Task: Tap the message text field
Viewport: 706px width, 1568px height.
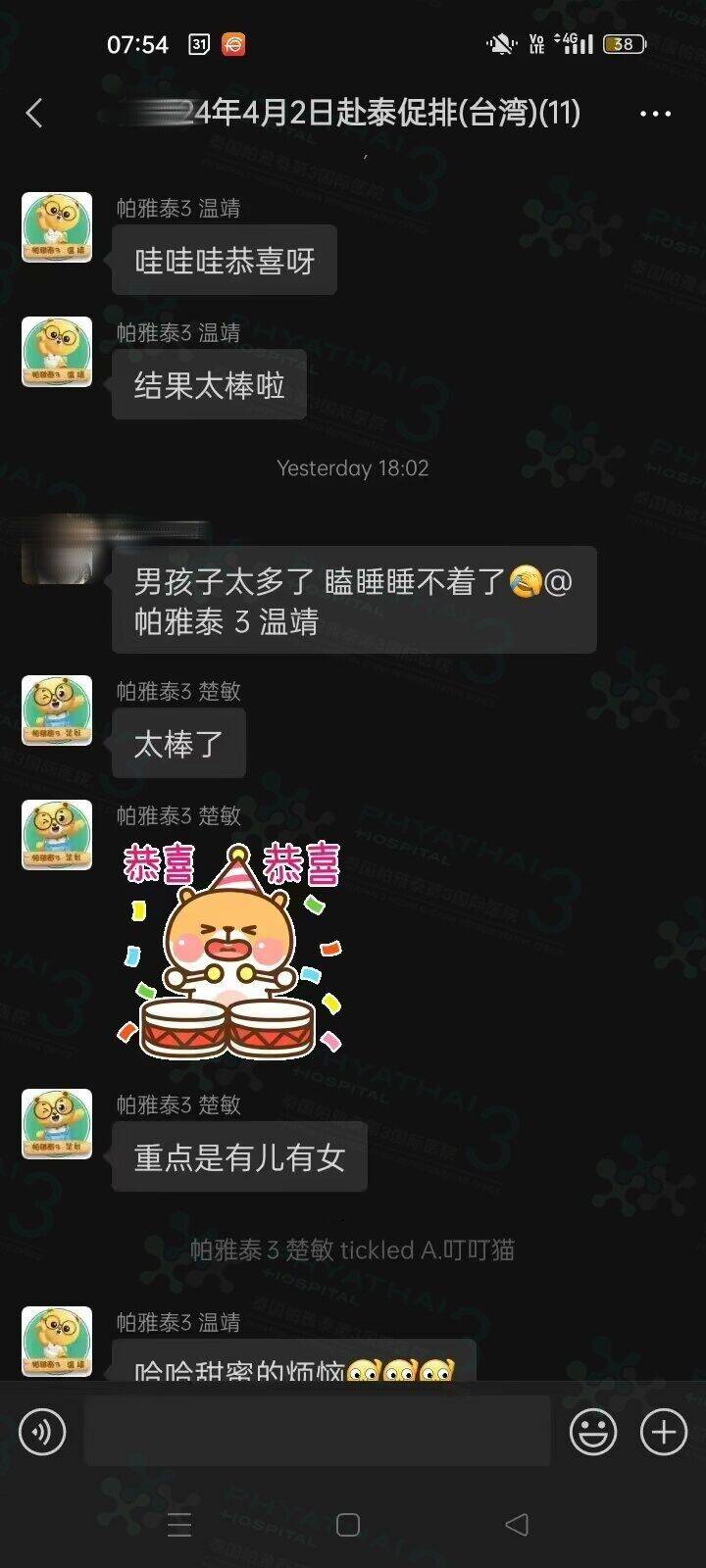Action: (317, 1432)
